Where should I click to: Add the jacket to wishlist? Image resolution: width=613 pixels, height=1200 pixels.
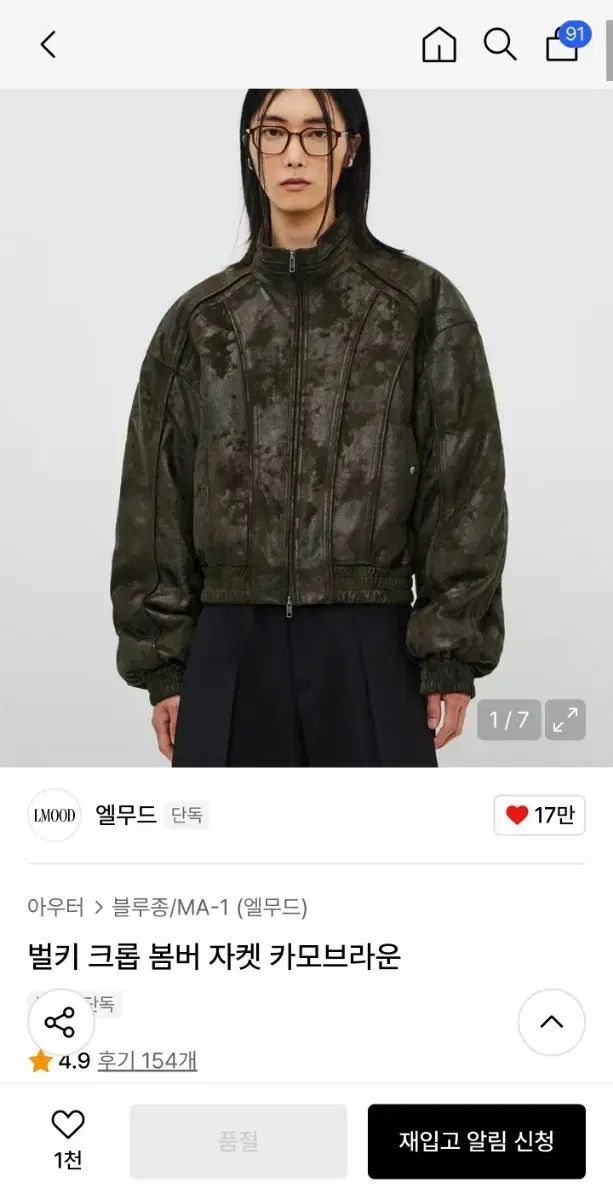(x=68, y=1139)
